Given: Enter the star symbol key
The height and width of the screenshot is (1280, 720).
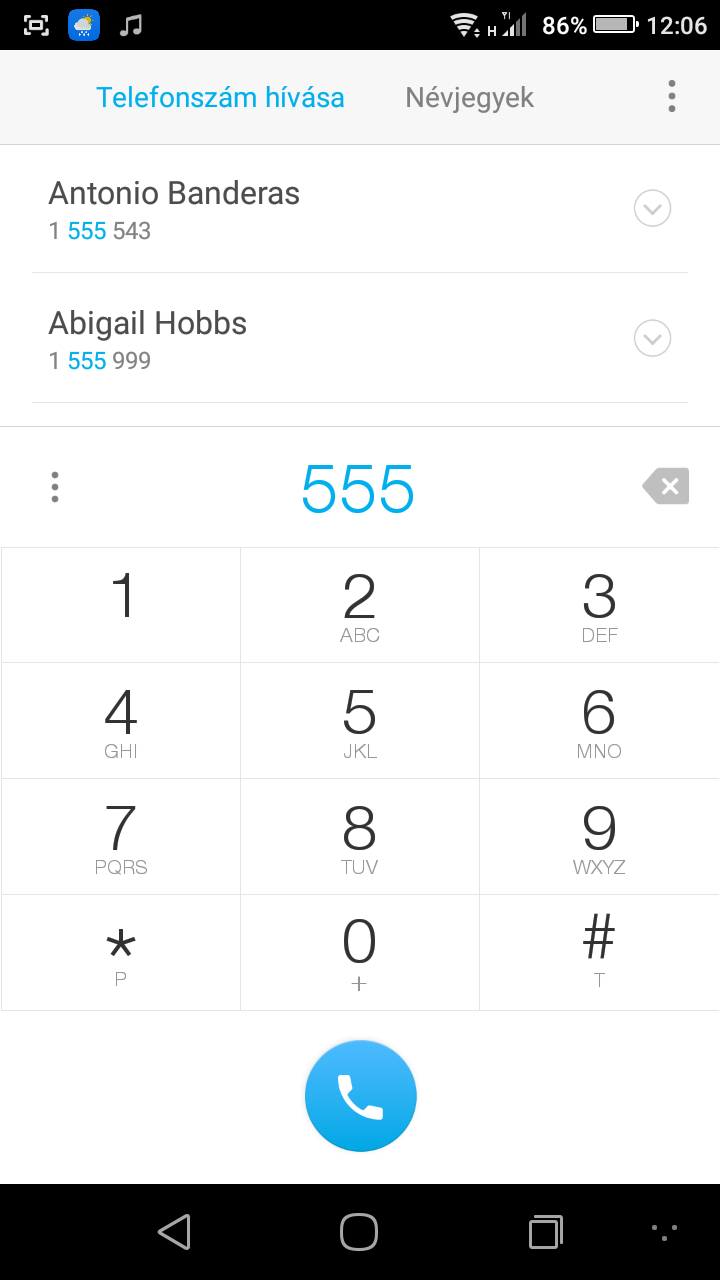Looking at the screenshot, I should 121,953.
